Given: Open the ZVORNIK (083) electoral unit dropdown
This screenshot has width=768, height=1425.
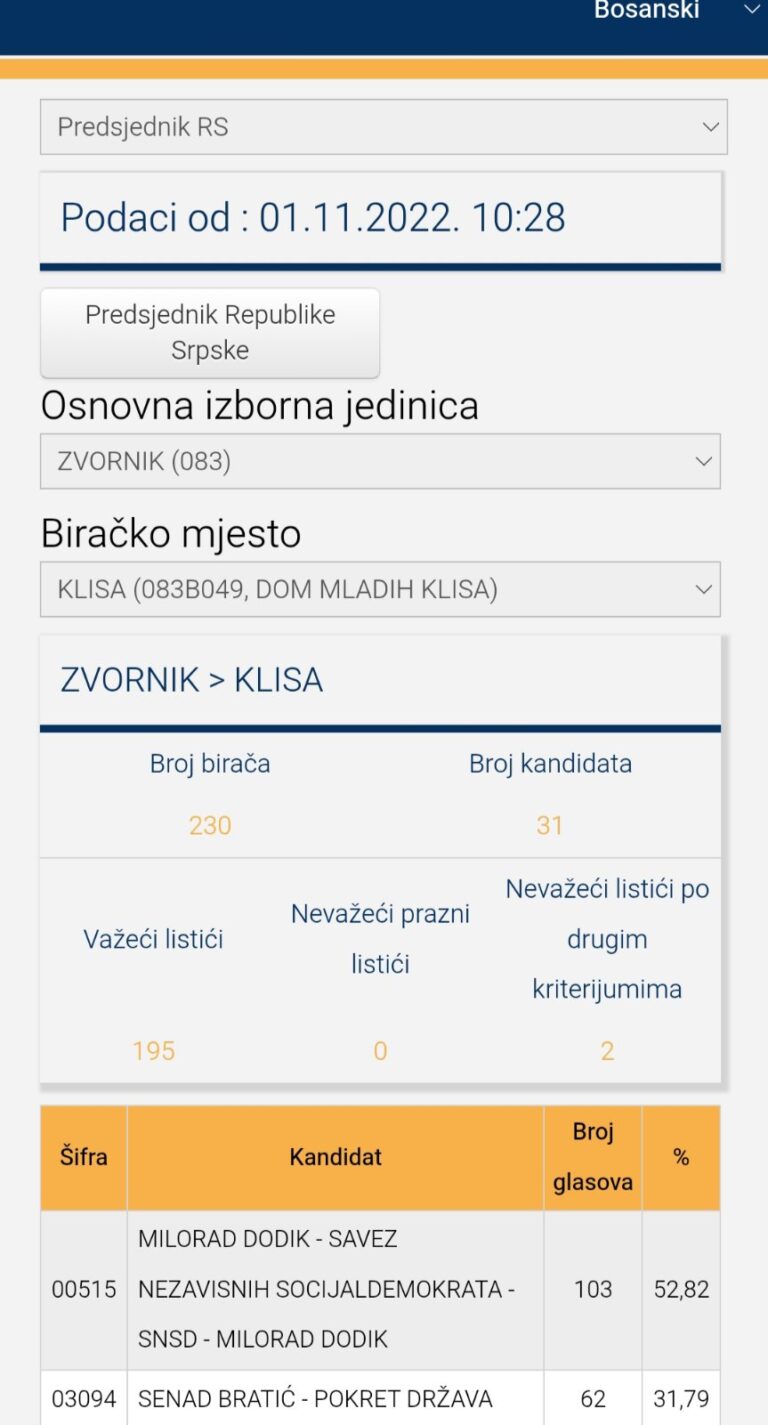Looking at the screenshot, I should pos(380,461).
